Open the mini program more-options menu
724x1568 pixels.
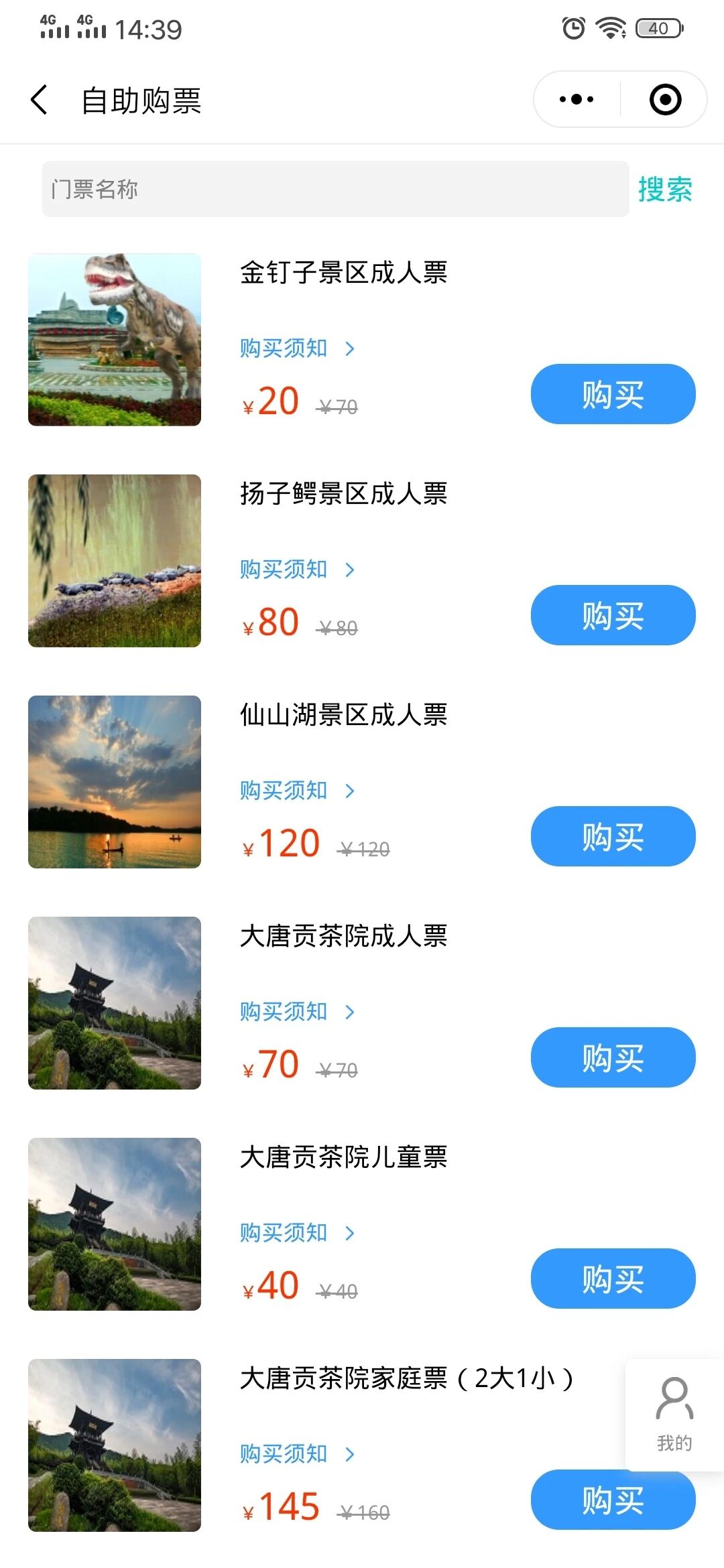tap(577, 100)
